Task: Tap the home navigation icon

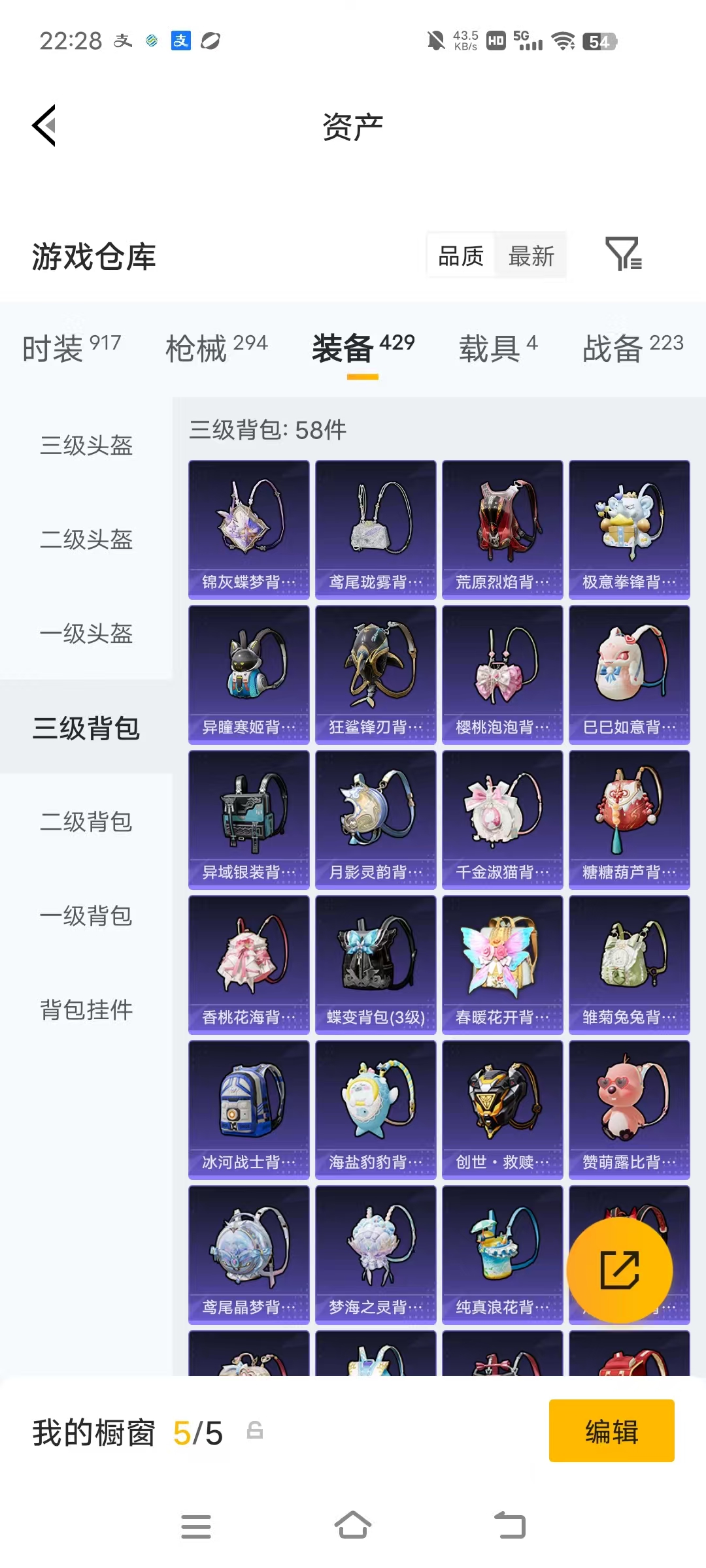Action: (x=353, y=1526)
